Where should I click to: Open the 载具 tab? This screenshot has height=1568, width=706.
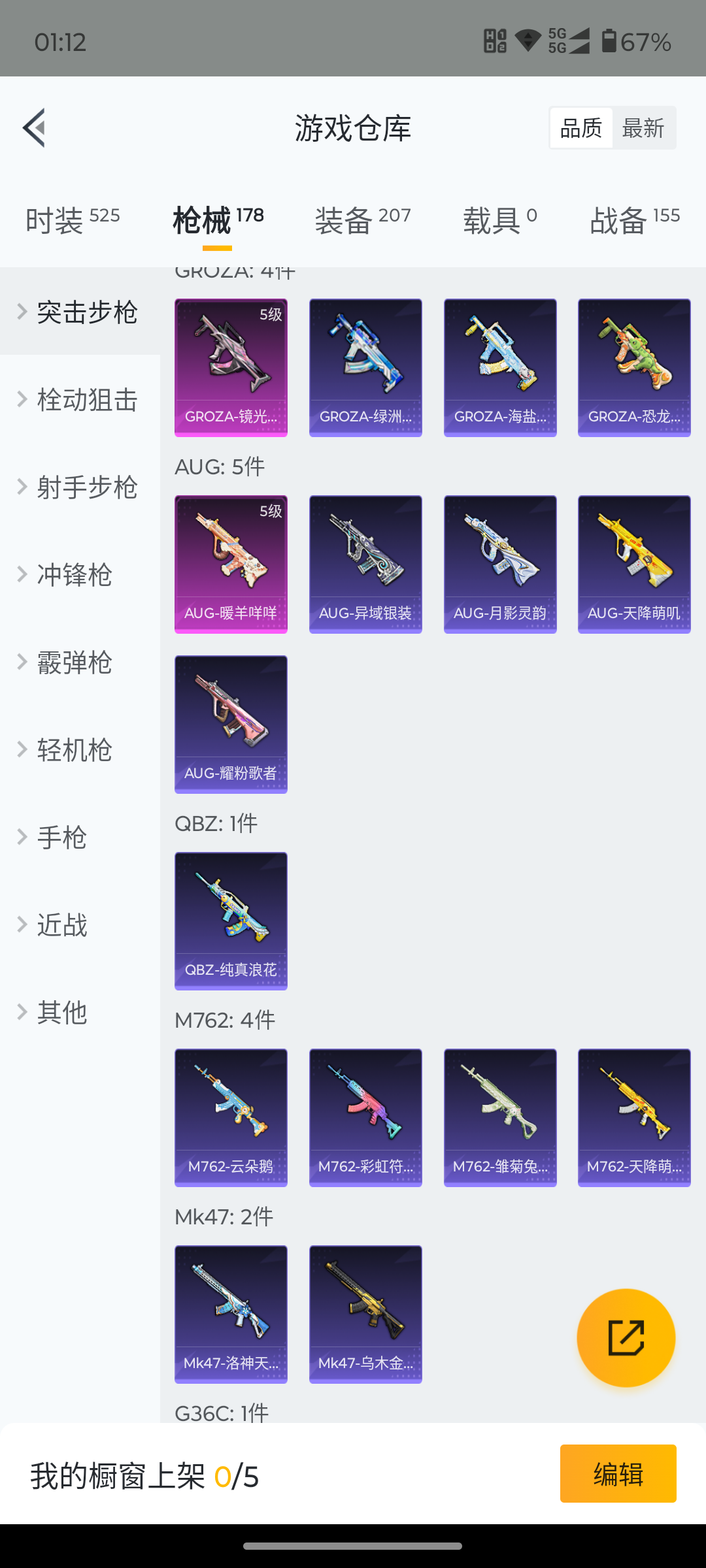[499, 220]
